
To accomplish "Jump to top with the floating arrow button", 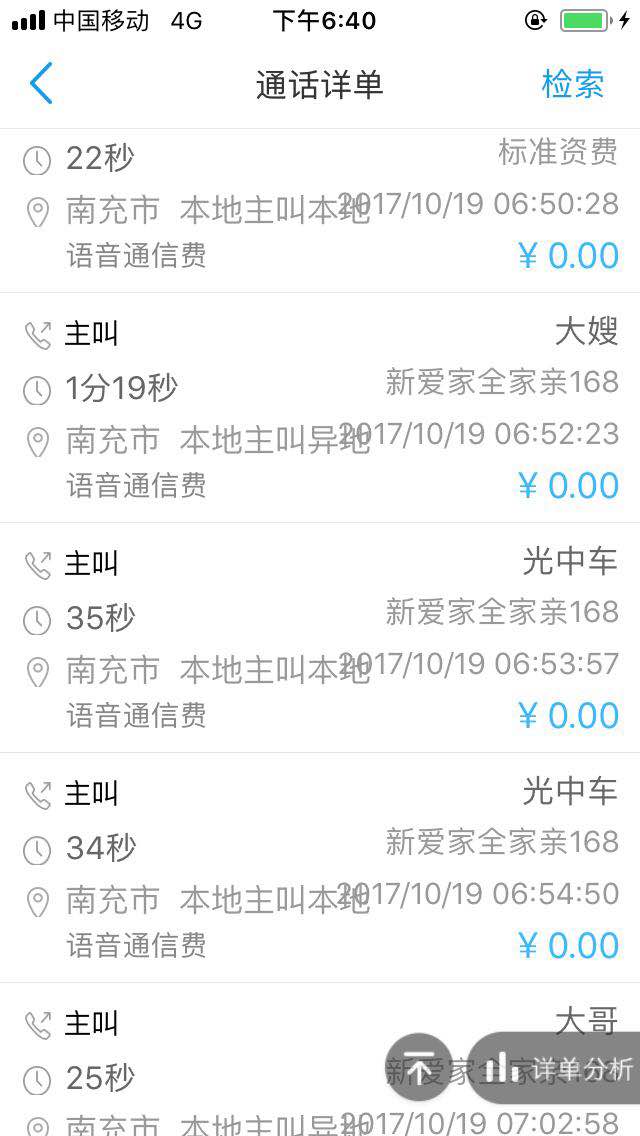I will pos(418,1068).
